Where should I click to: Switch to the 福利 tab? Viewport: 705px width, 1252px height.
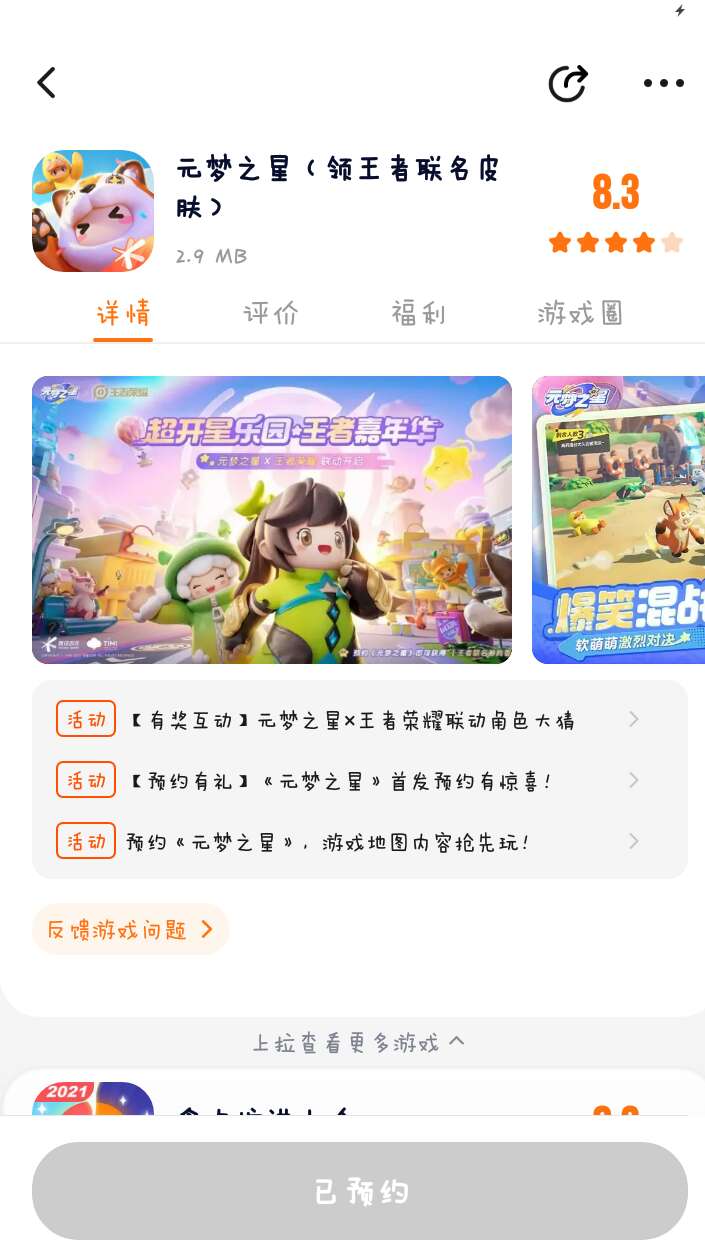pos(418,313)
